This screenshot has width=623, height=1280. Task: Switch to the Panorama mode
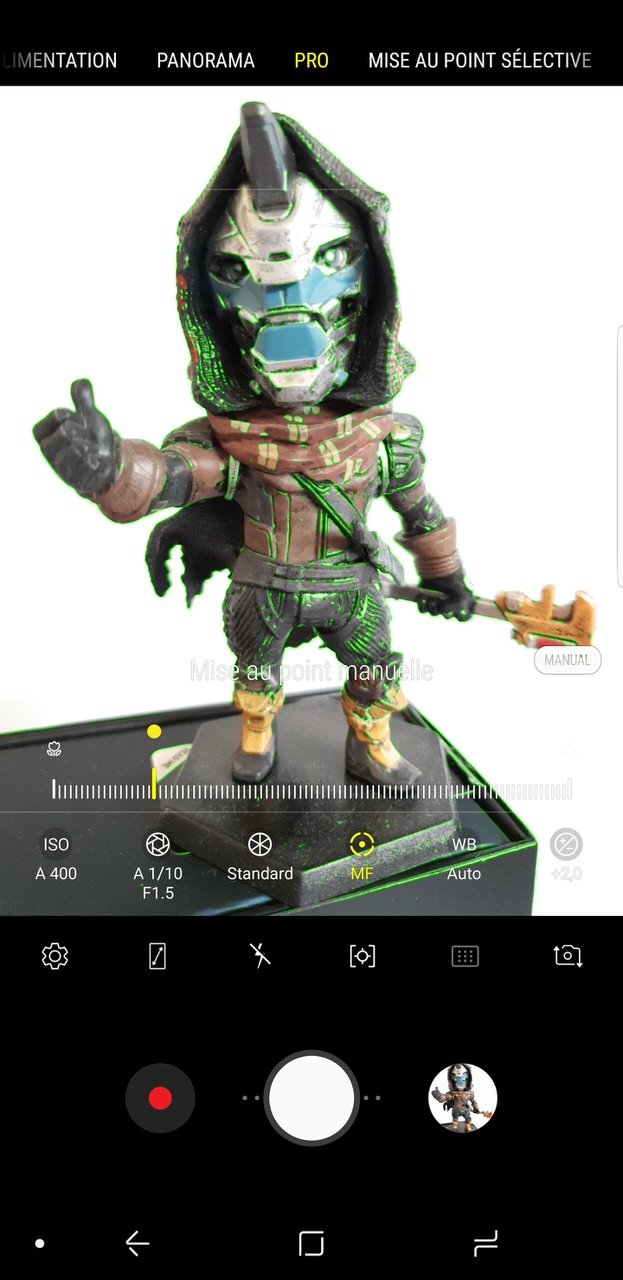pos(205,60)
